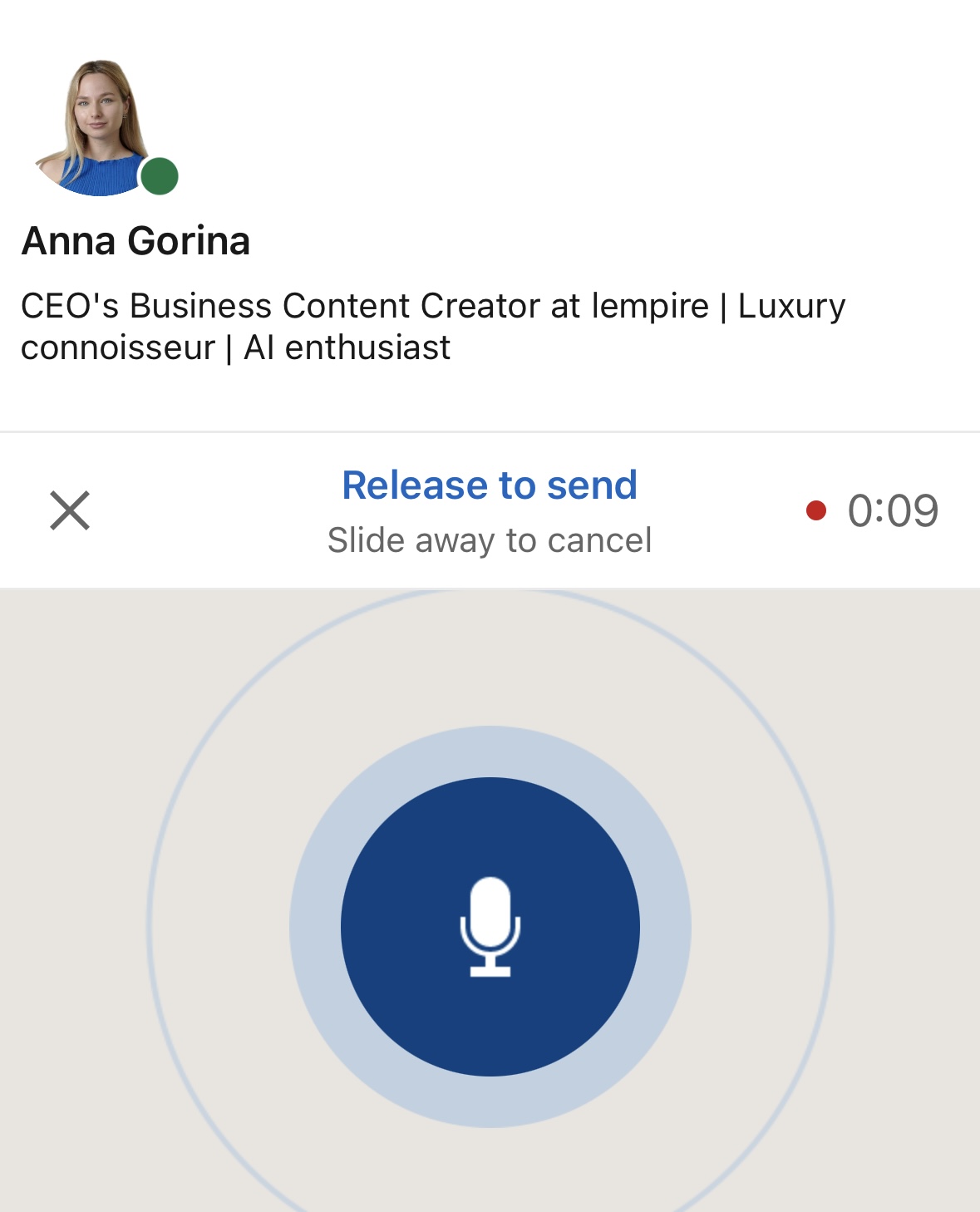
Task: Click the 0:09 recording timer
Action: pyautogui.click(x=891, y=512)
